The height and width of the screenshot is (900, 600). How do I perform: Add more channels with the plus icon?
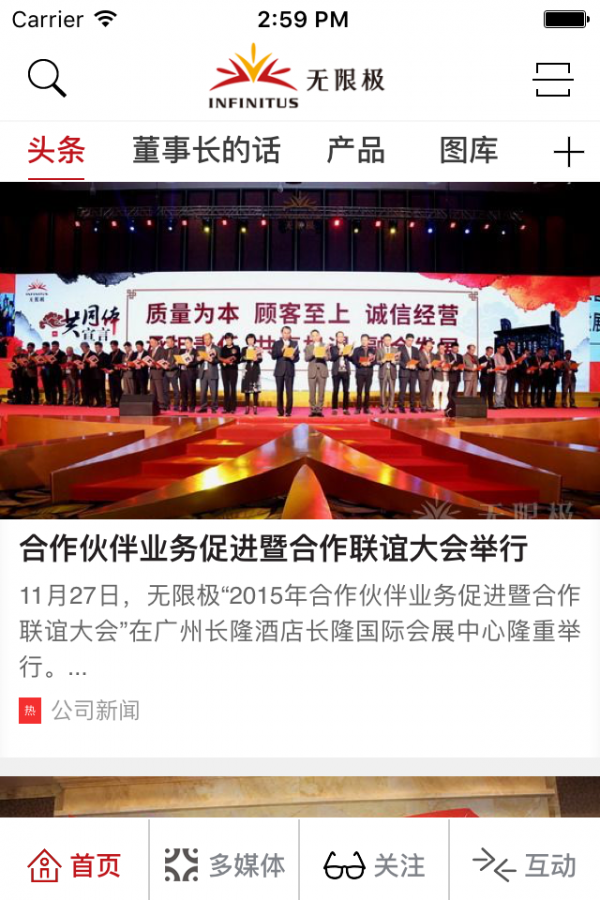(568, 152)
